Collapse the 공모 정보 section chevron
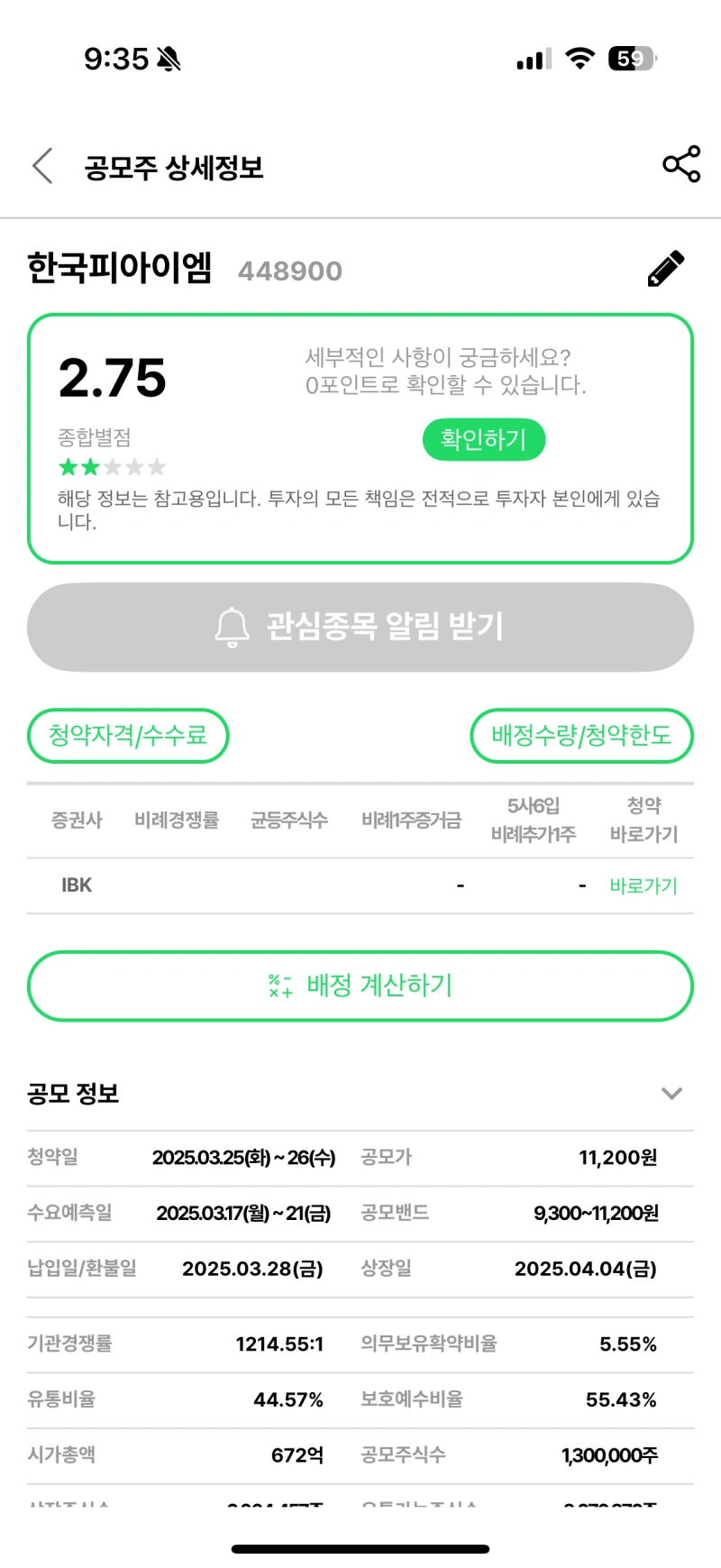 [x=671, y=1093]
